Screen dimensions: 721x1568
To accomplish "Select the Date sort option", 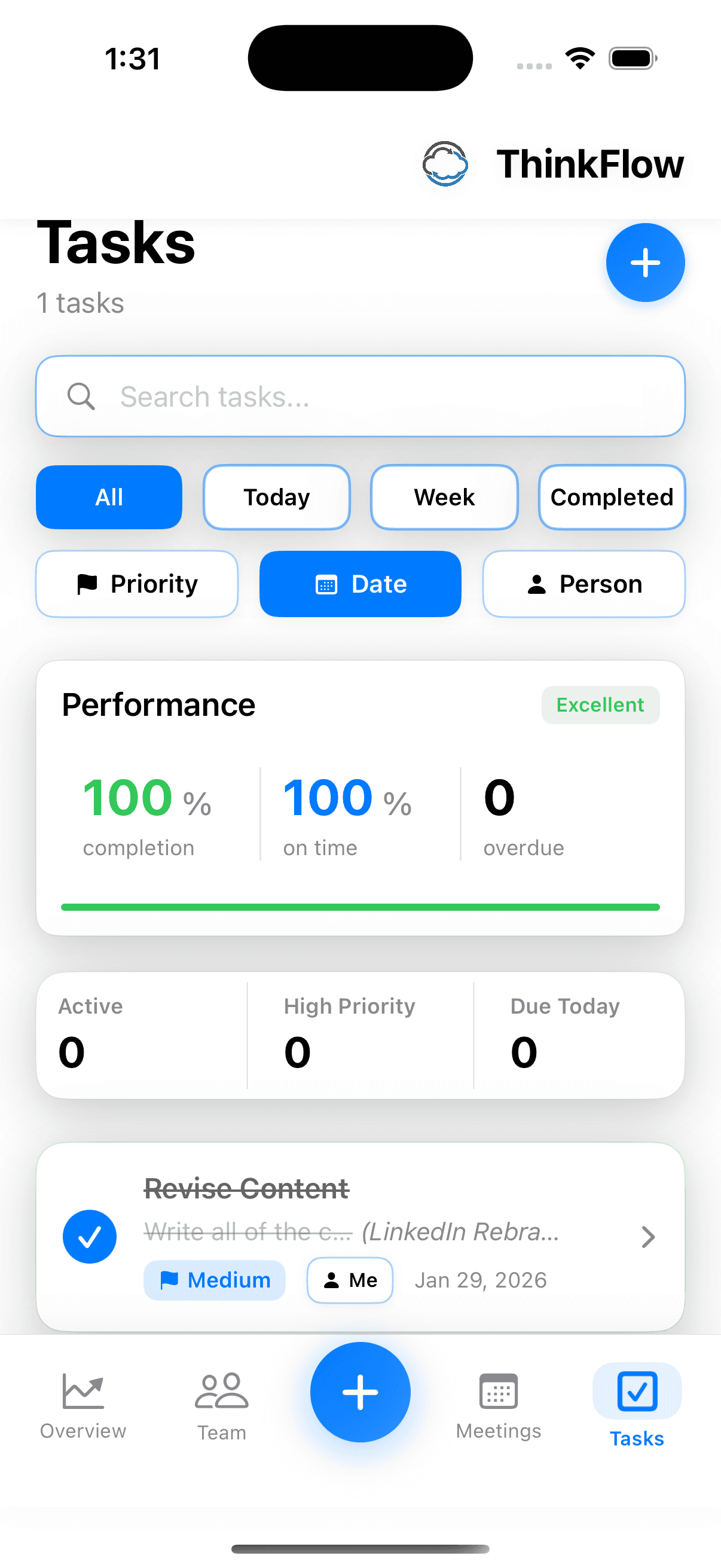I will [x=360, y=584].
